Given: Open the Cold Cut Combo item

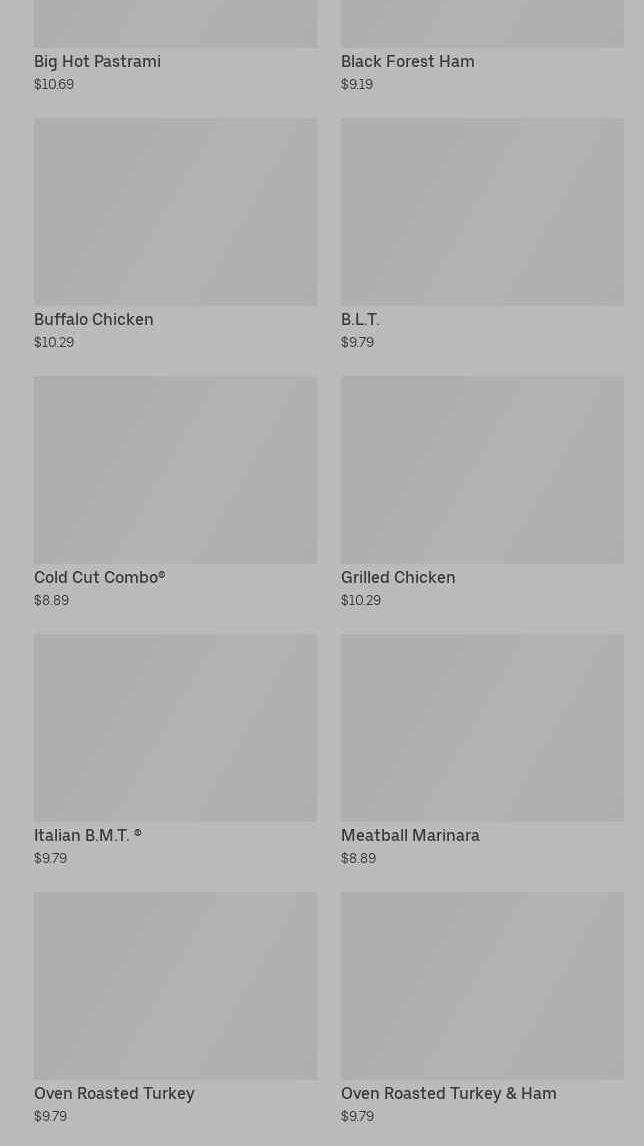Looking at the screenshot, I should (175, 493).
